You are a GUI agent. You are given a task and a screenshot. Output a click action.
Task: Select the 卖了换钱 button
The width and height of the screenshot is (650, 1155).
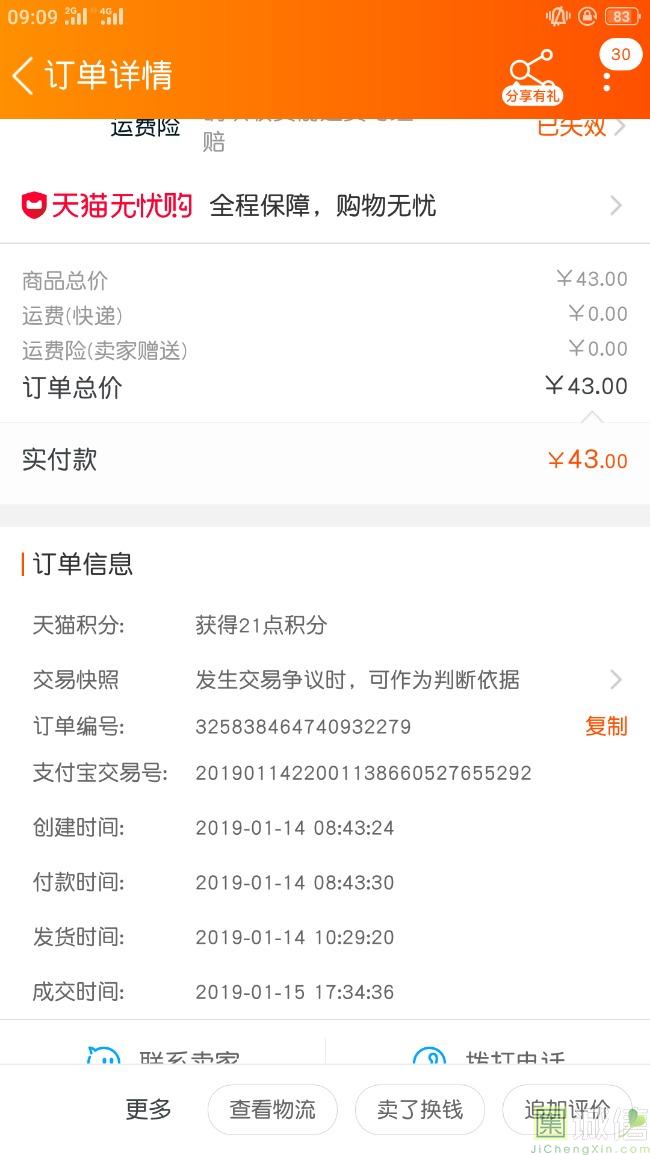(420, 1109)
